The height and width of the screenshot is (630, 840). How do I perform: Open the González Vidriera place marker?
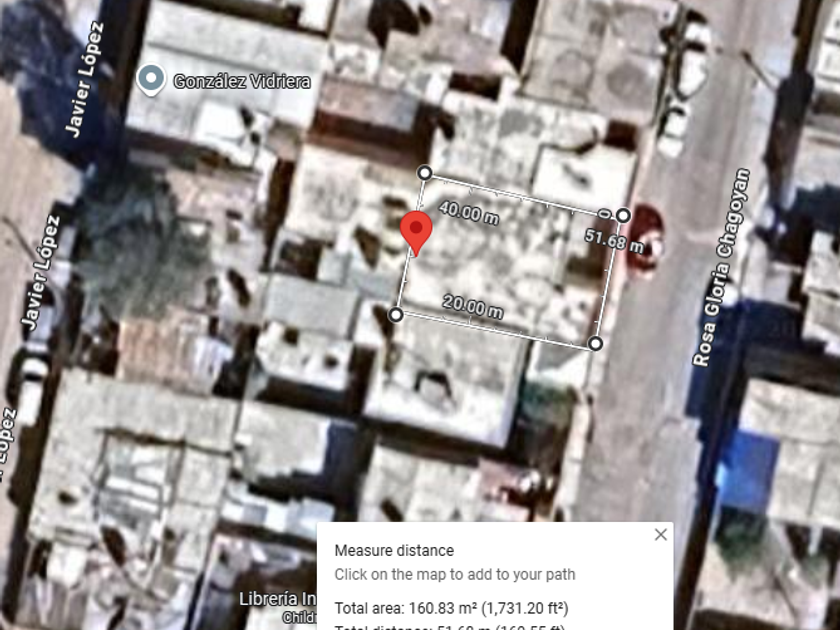click(151, 80)
